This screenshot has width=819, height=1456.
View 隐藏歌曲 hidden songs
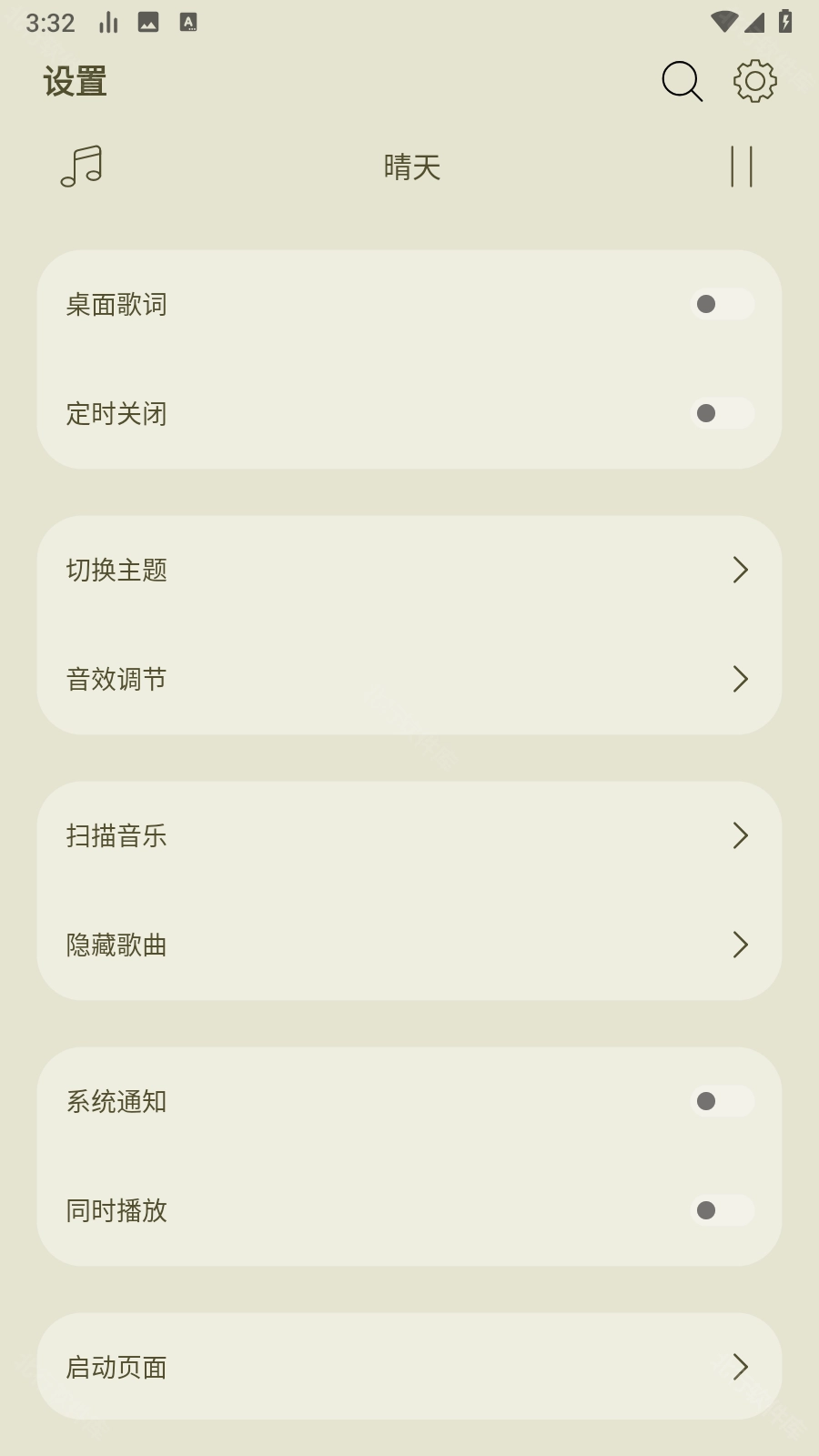(409, 945)
